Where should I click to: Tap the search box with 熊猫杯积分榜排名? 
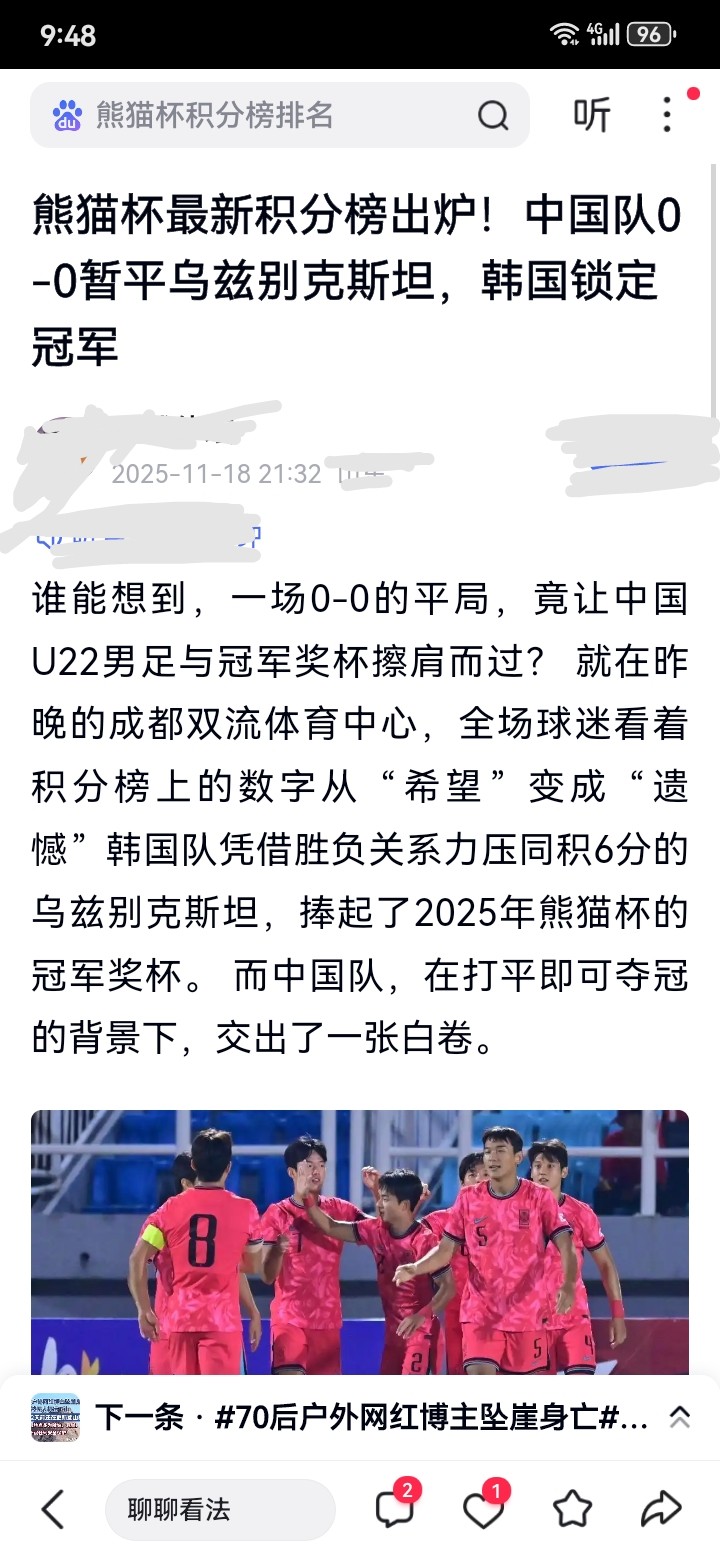[x=260, y=116]
